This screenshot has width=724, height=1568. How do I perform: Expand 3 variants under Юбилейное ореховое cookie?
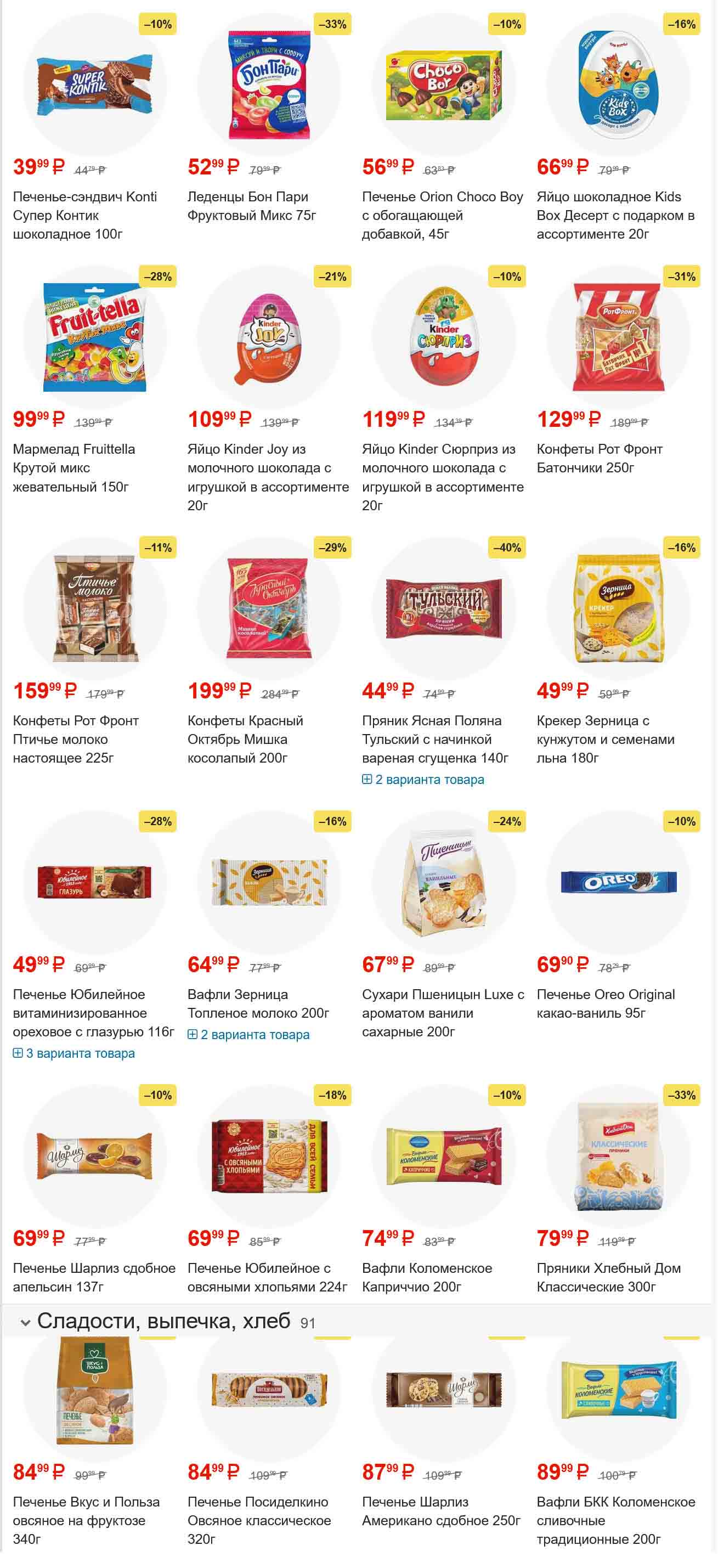74,1053
